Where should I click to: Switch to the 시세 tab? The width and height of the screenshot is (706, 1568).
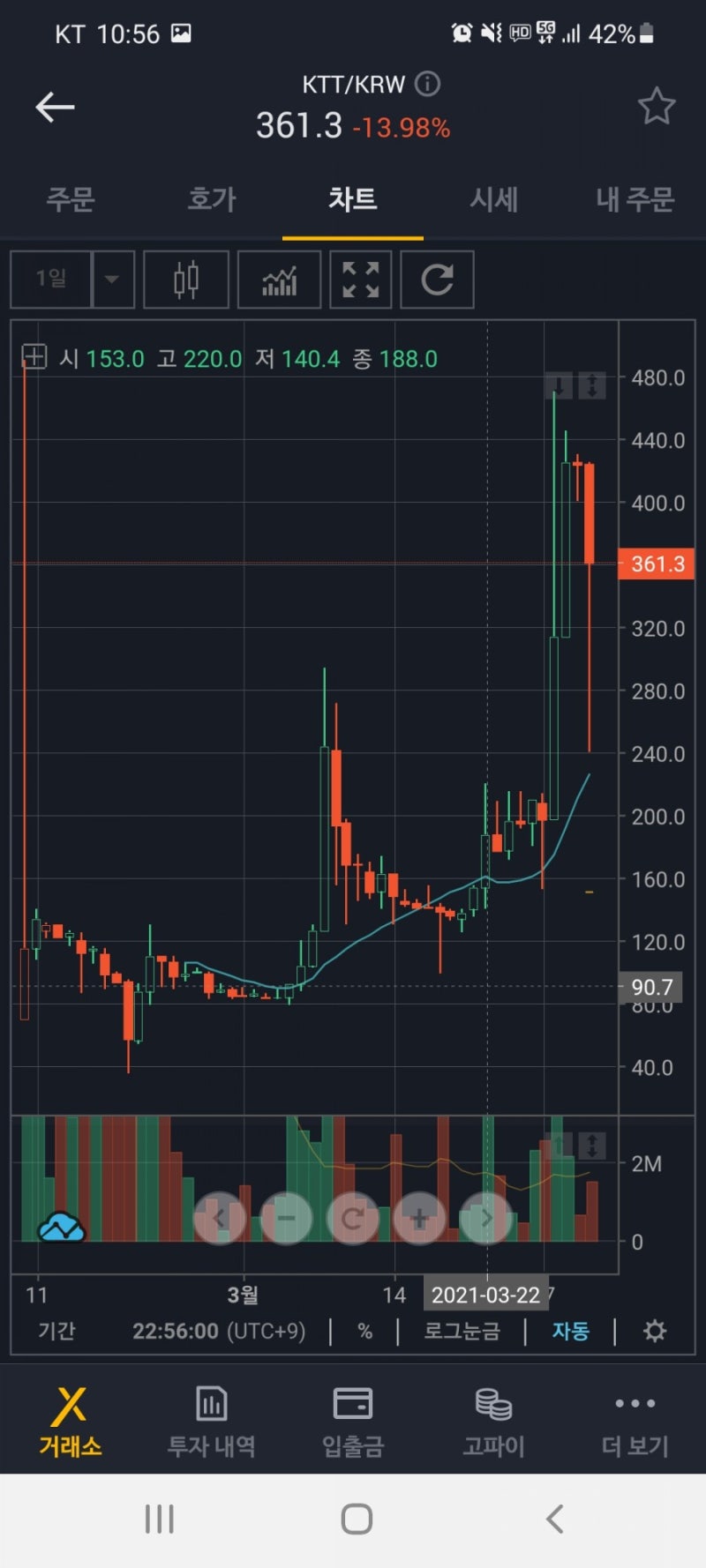(x=493, y=199)
